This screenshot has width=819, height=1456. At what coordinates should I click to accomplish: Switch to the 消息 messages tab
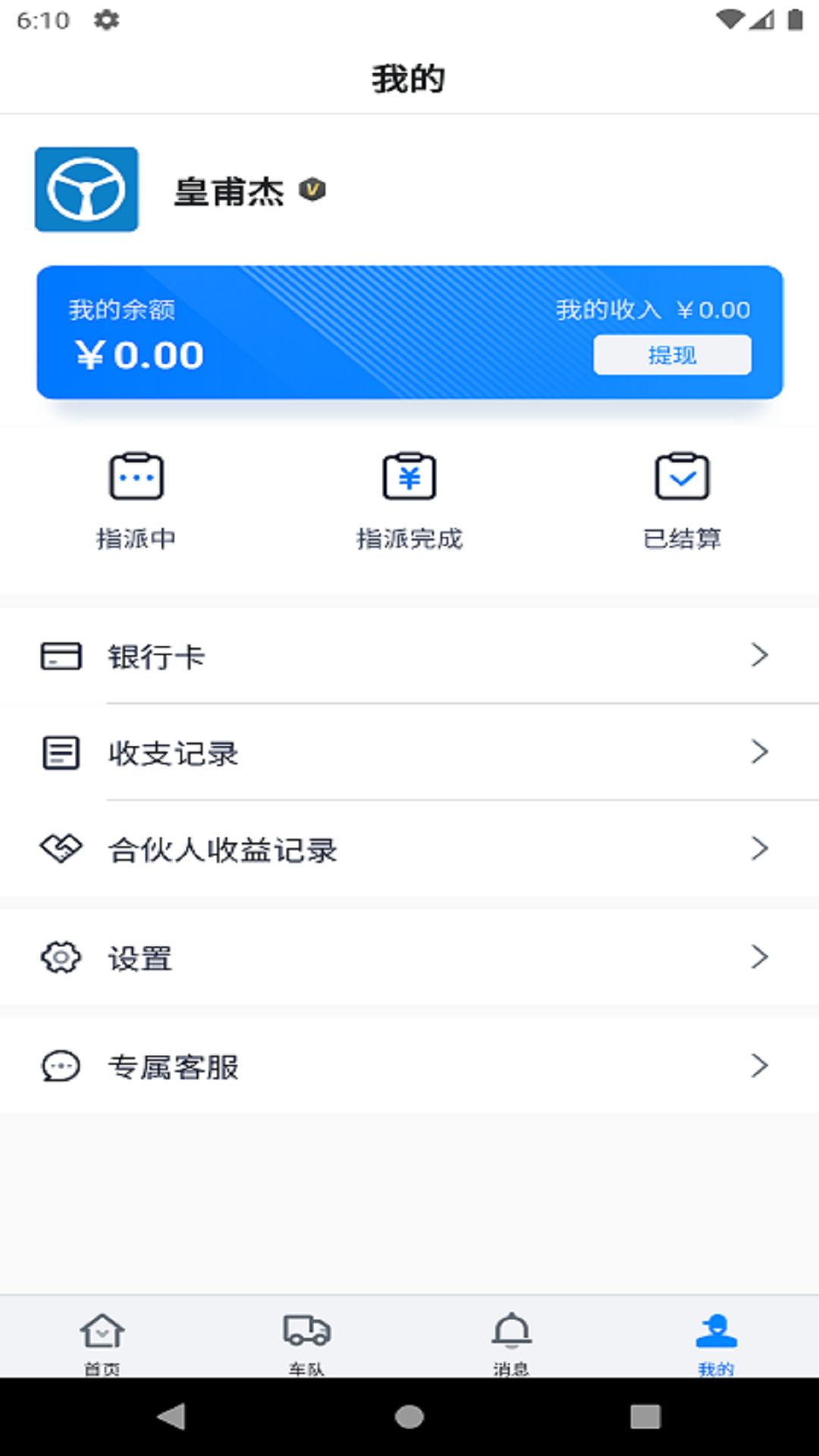[512, 1341]
